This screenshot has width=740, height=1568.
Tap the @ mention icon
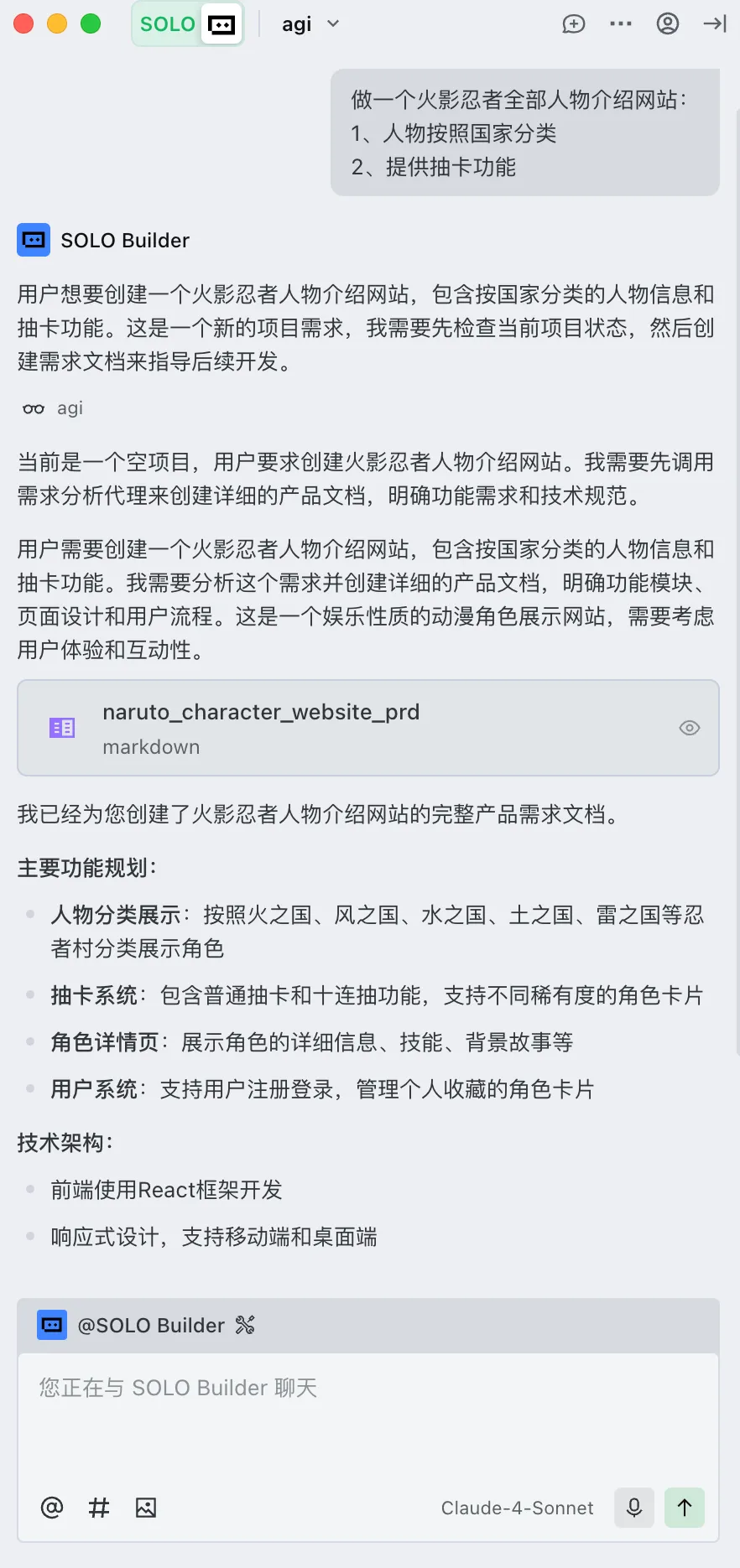pyautogui.click(x=52, y=1508)
